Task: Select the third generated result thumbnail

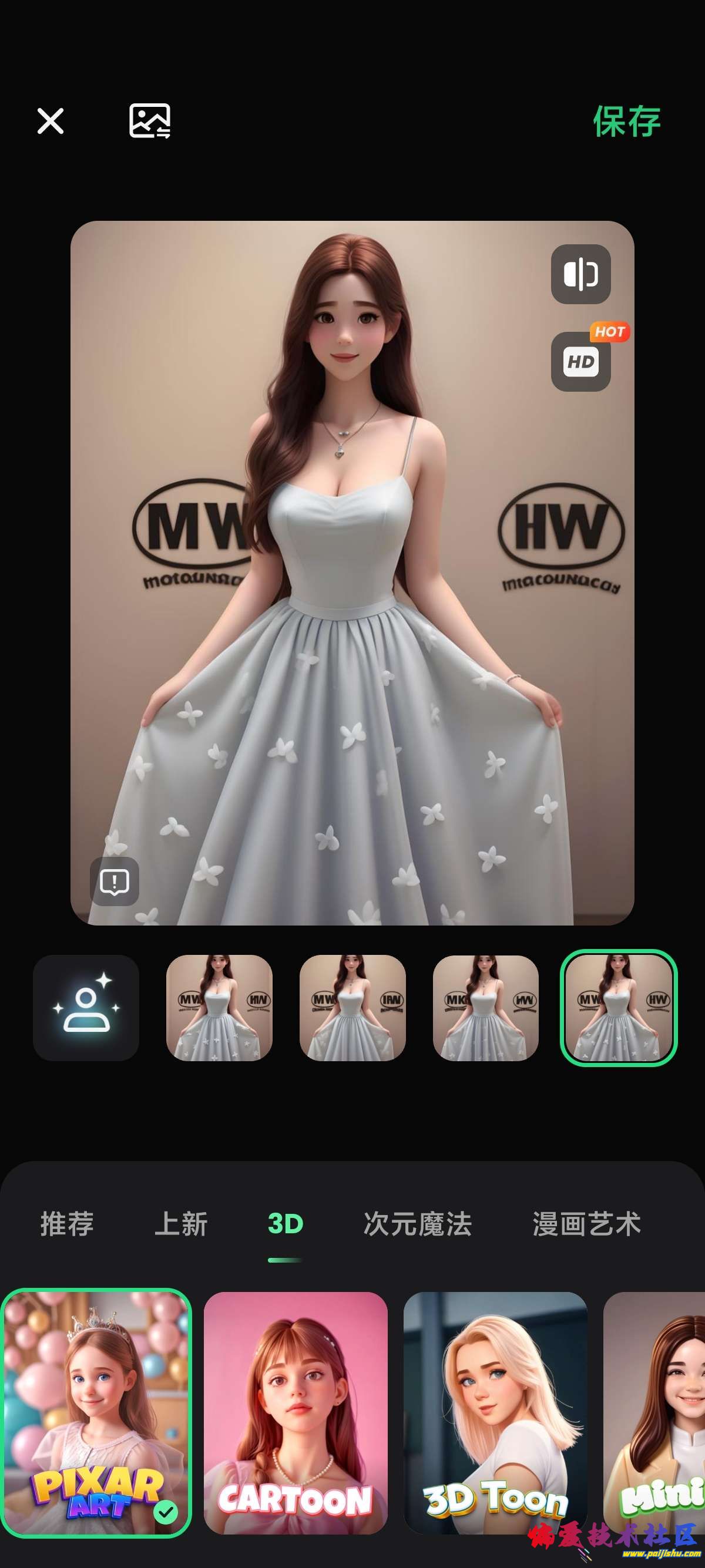Action: click(x=485, y=1007)
